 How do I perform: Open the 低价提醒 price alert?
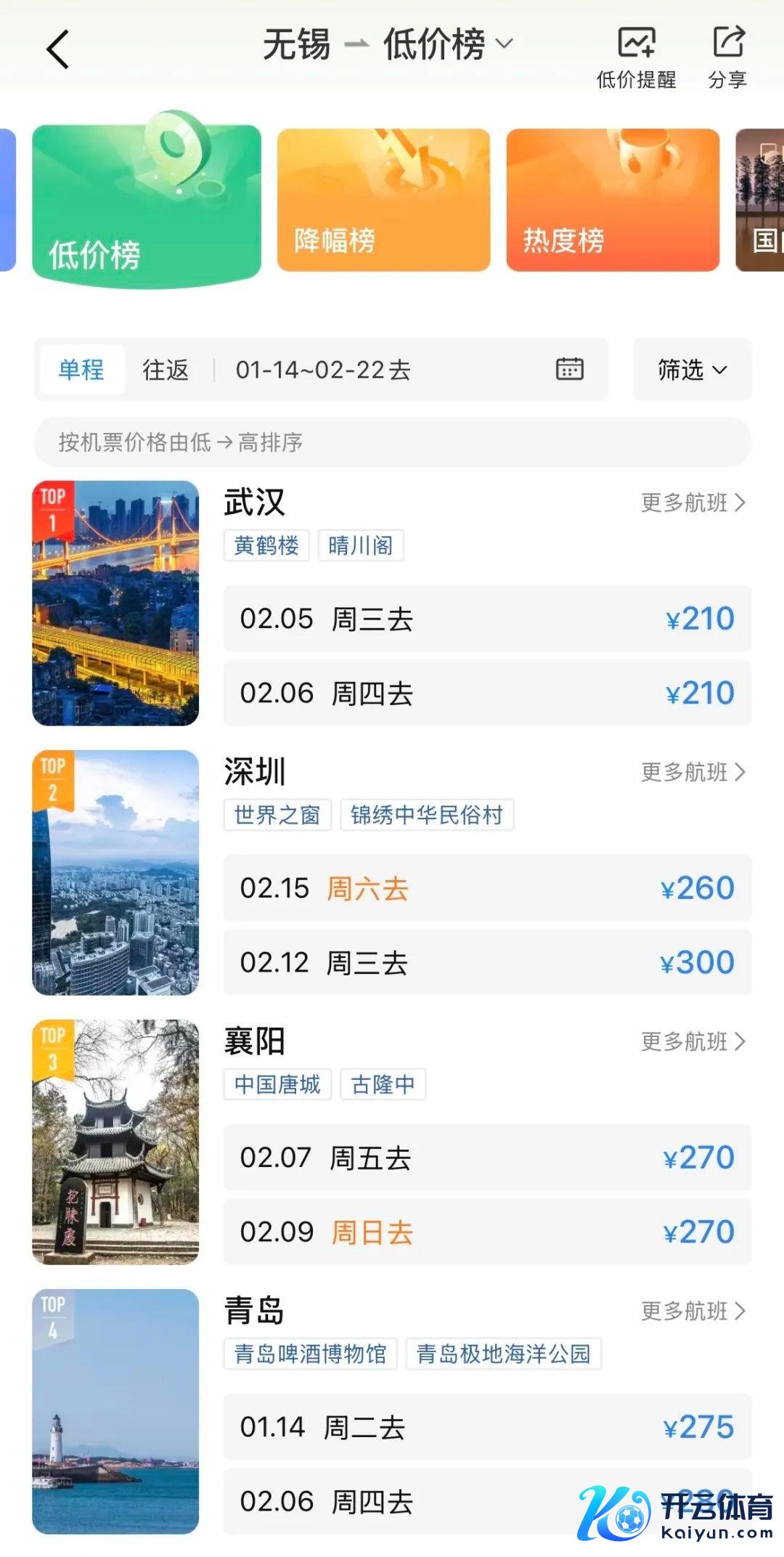[636, 57]
